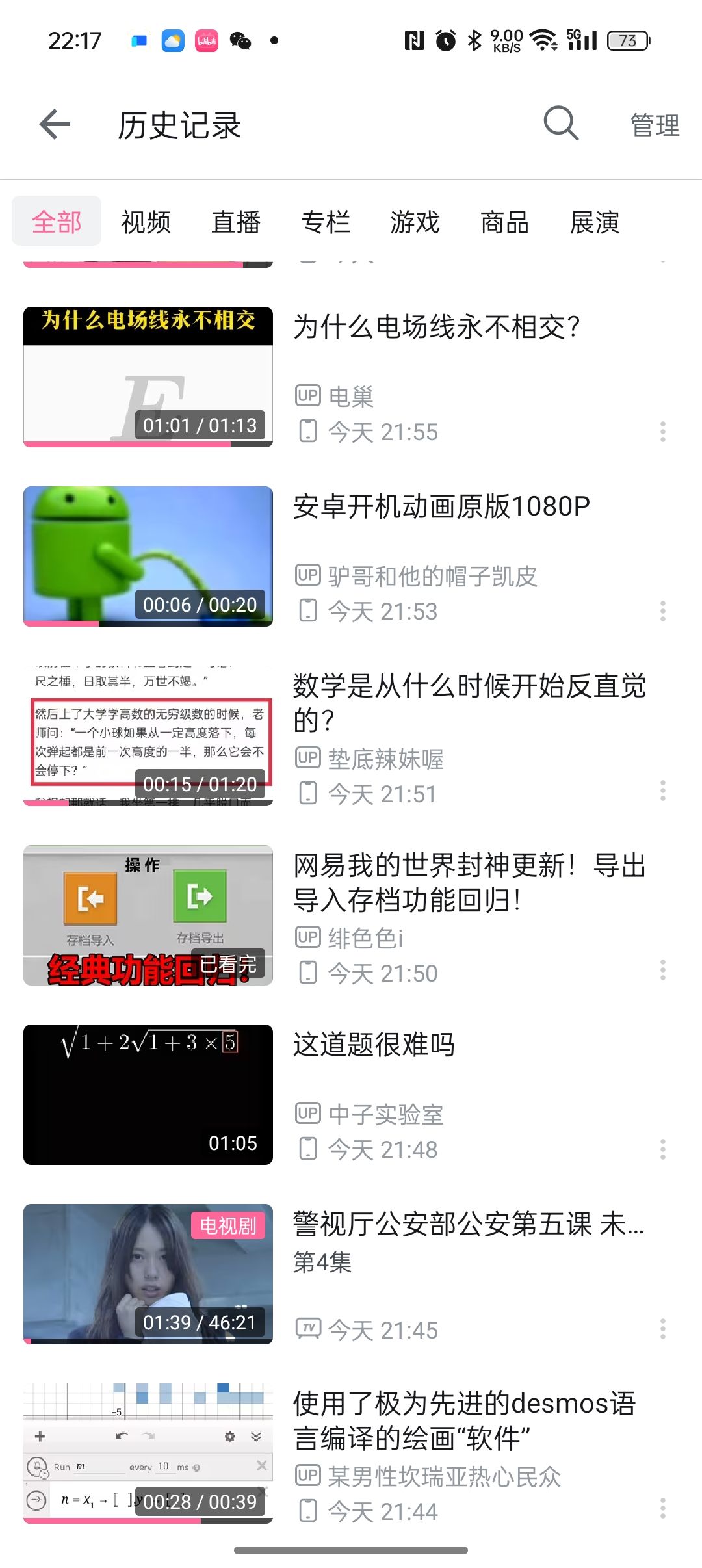
Task: Watch 这道题很难吗 again
Action: pyautogui.click(x=374, y=1045)
